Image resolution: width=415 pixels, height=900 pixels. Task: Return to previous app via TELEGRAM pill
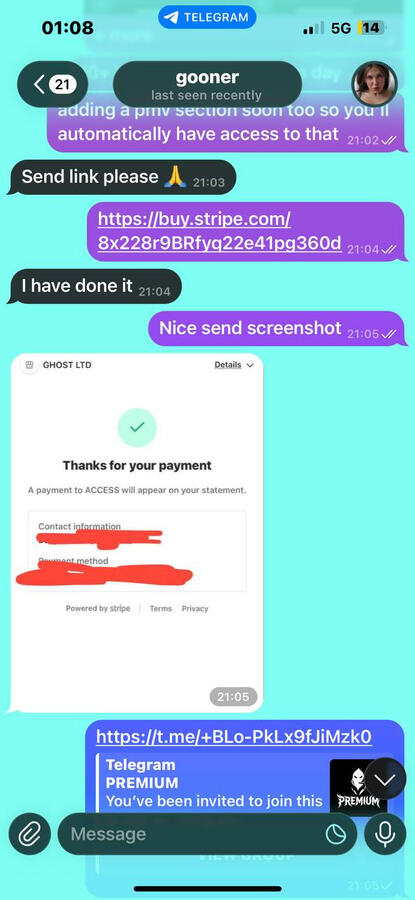207,17
